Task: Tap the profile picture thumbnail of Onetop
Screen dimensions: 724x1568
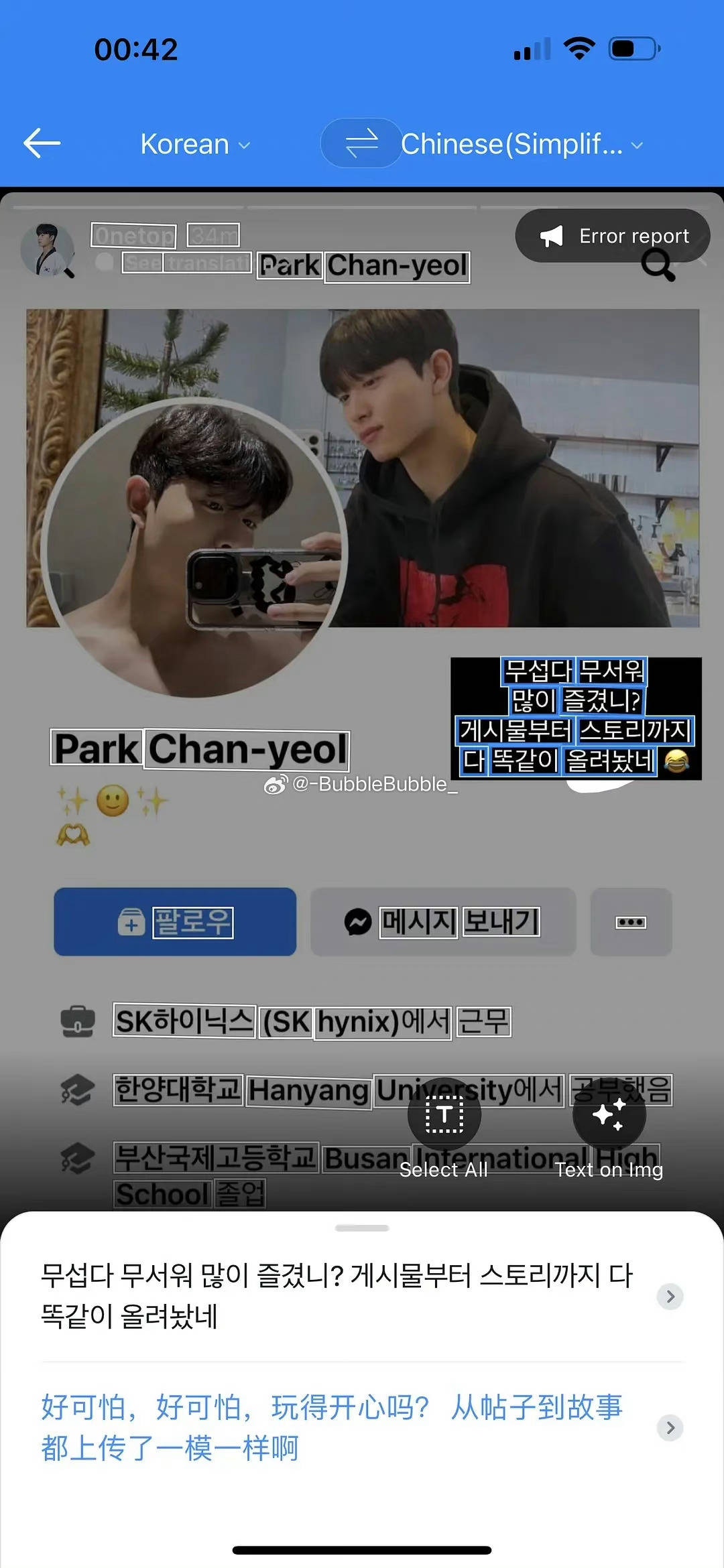Action: [x=47, y=248]
